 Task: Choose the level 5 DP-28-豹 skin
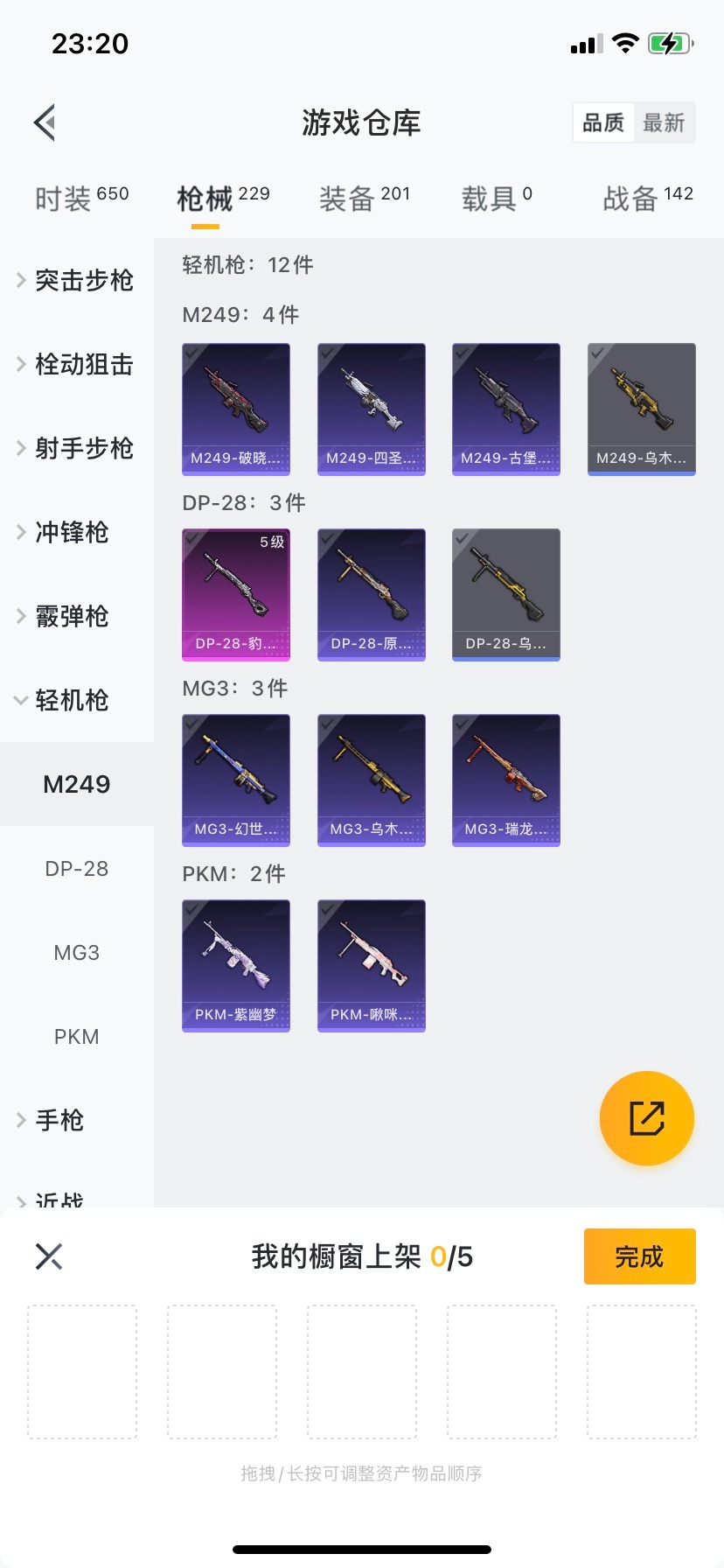click(x=236, y=594)
